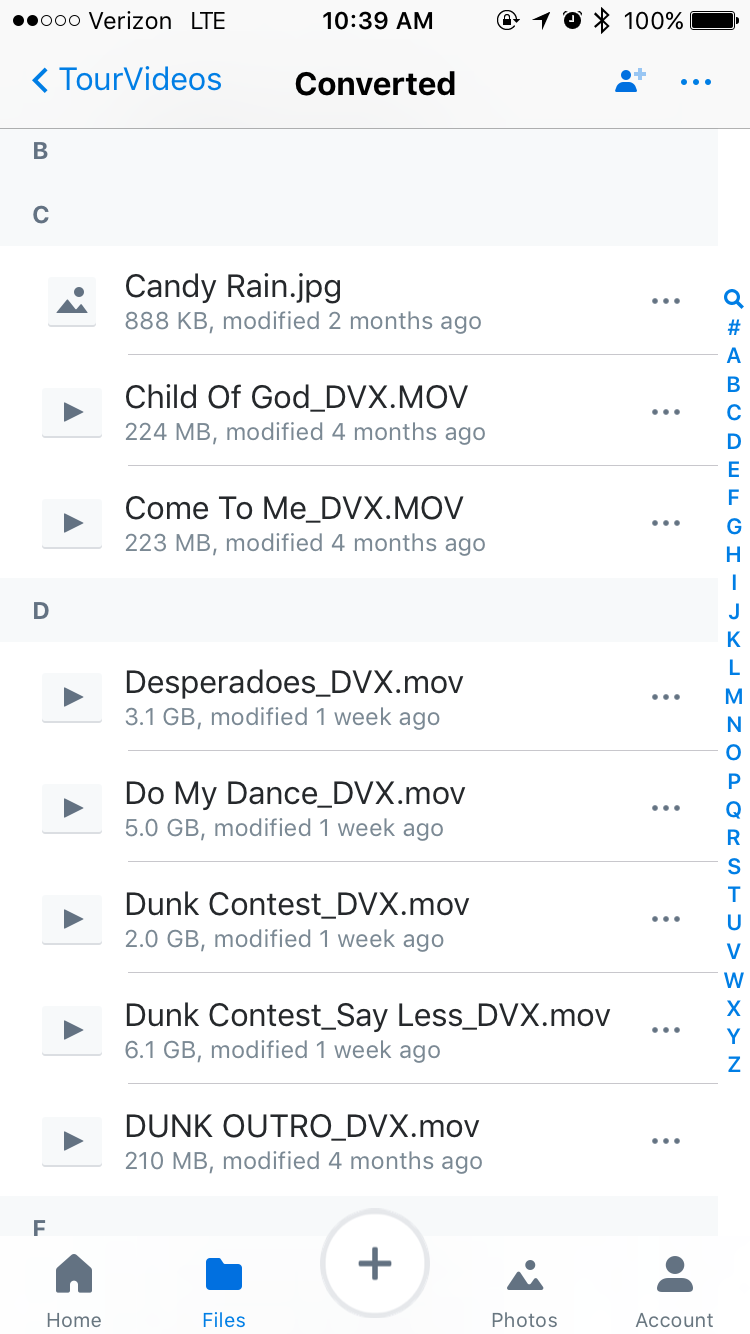Open the Account tab
The height and width of the screenshot is (1334, 750).
(x=675, y=1290)
